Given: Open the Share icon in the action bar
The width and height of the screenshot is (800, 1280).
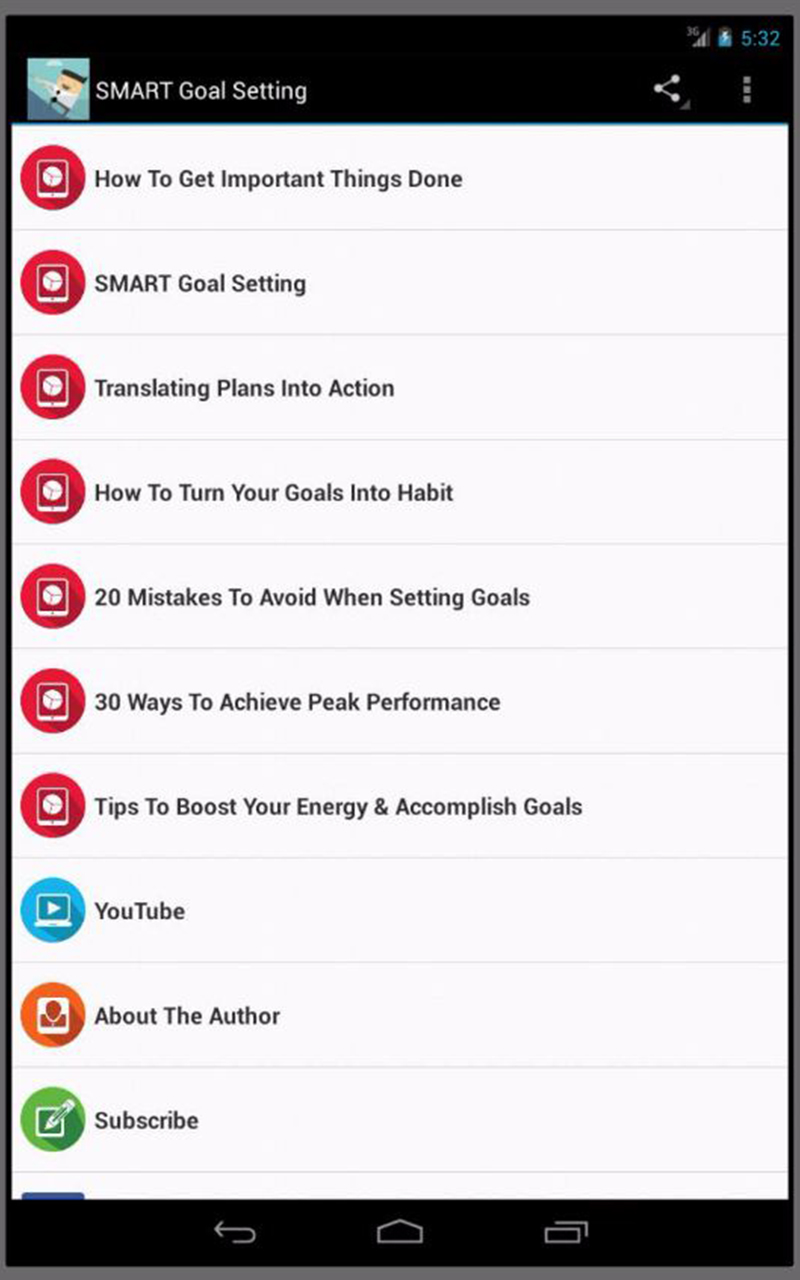Looking at the screenshot, I should click(x=667, y=90).
